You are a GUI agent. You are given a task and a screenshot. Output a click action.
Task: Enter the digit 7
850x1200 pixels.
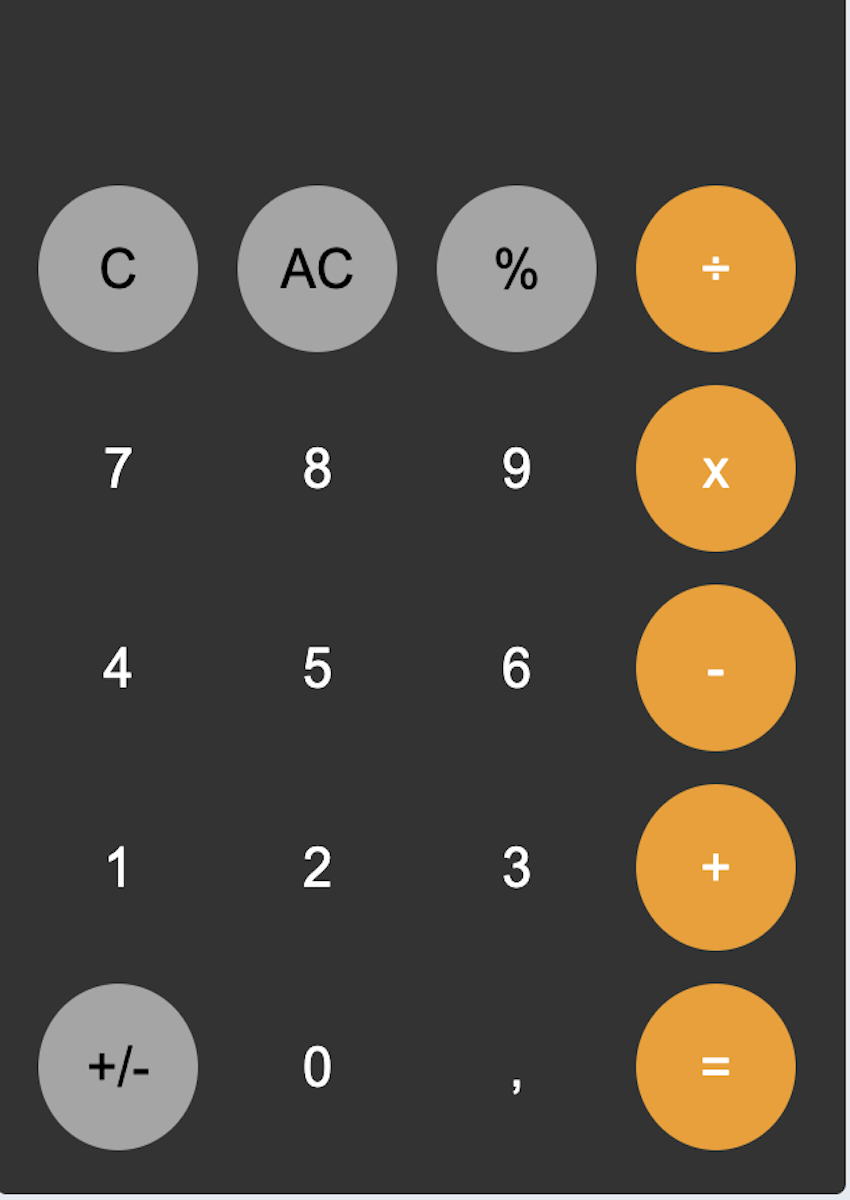pos(118,468)
